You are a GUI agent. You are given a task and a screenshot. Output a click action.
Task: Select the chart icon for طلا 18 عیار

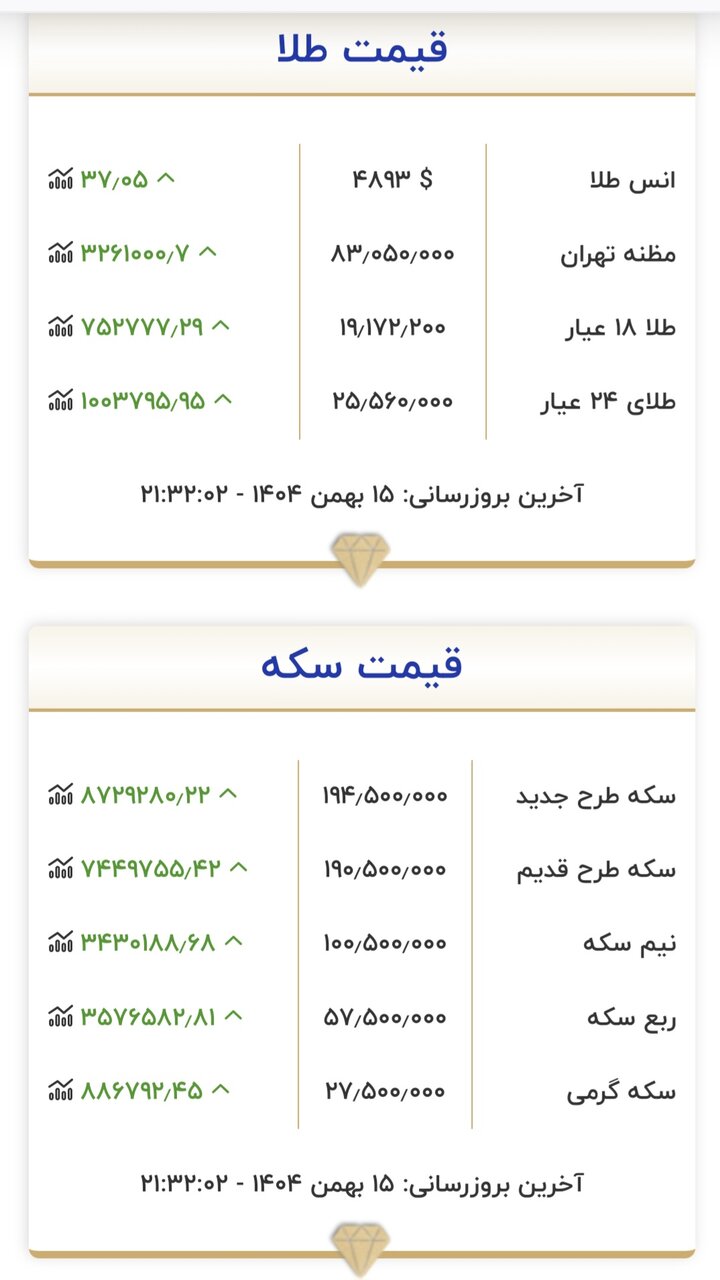60,326
